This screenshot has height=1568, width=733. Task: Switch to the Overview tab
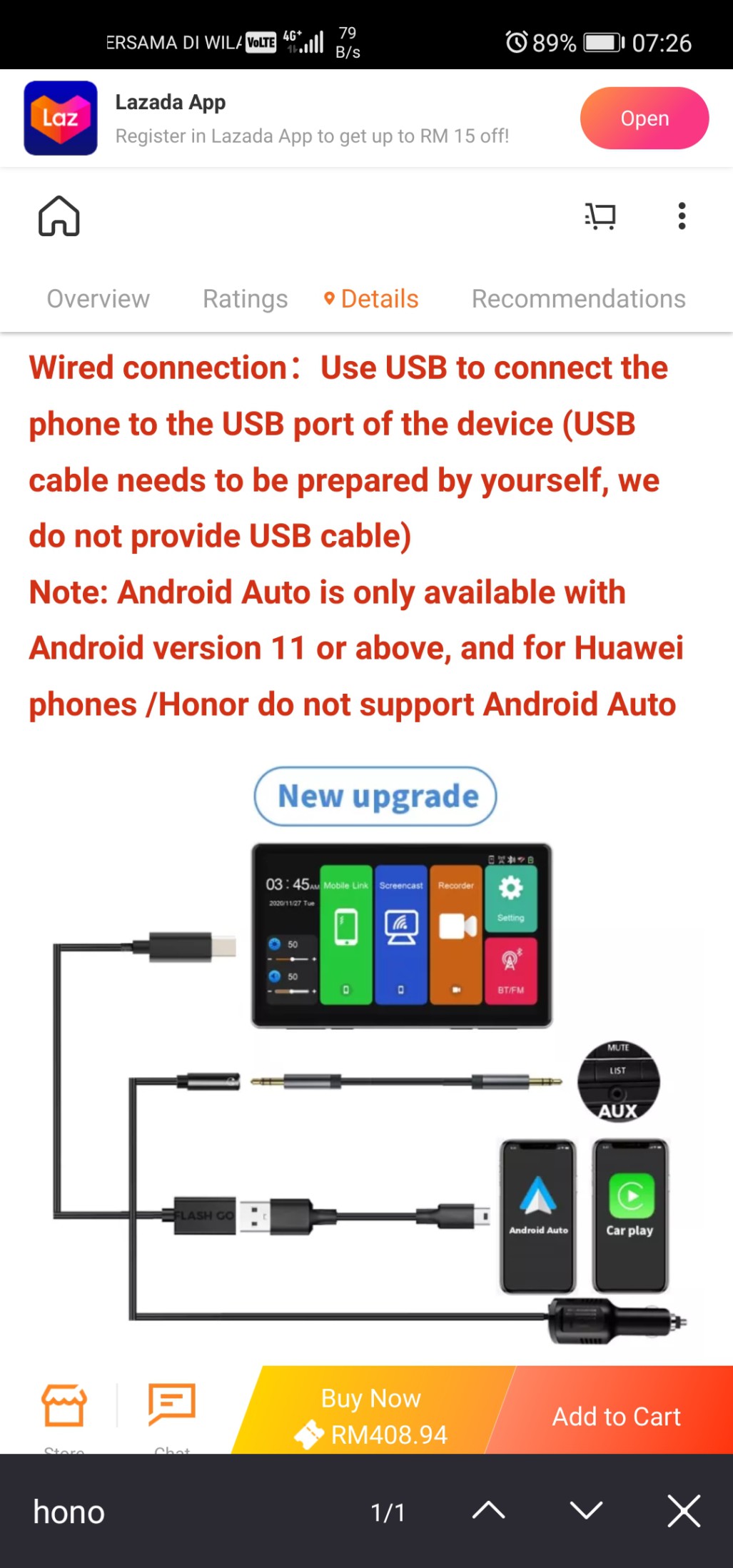[x=97, y=299]
